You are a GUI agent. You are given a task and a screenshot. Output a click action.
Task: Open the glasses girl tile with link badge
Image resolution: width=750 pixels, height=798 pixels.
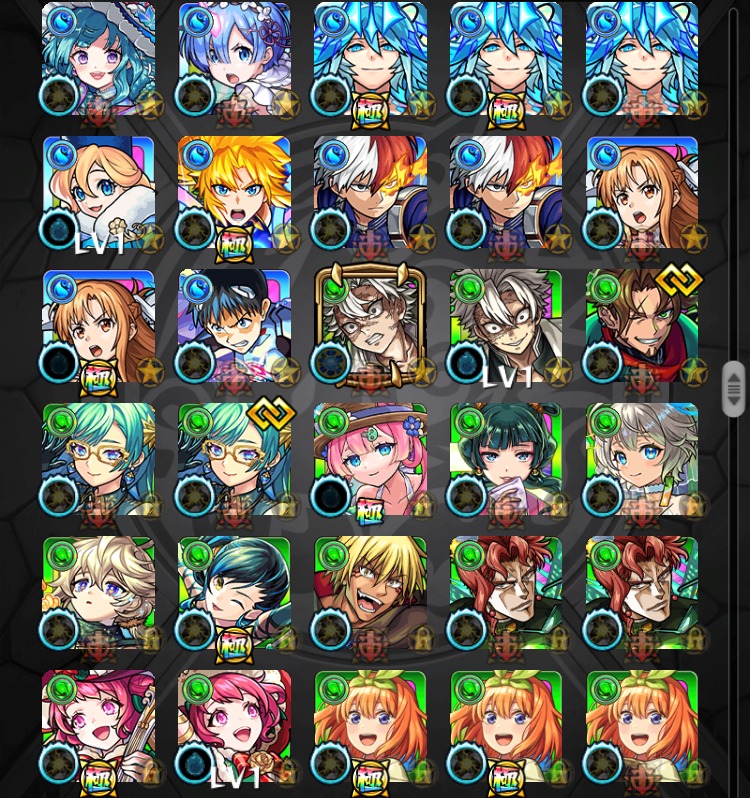[234, 460]
